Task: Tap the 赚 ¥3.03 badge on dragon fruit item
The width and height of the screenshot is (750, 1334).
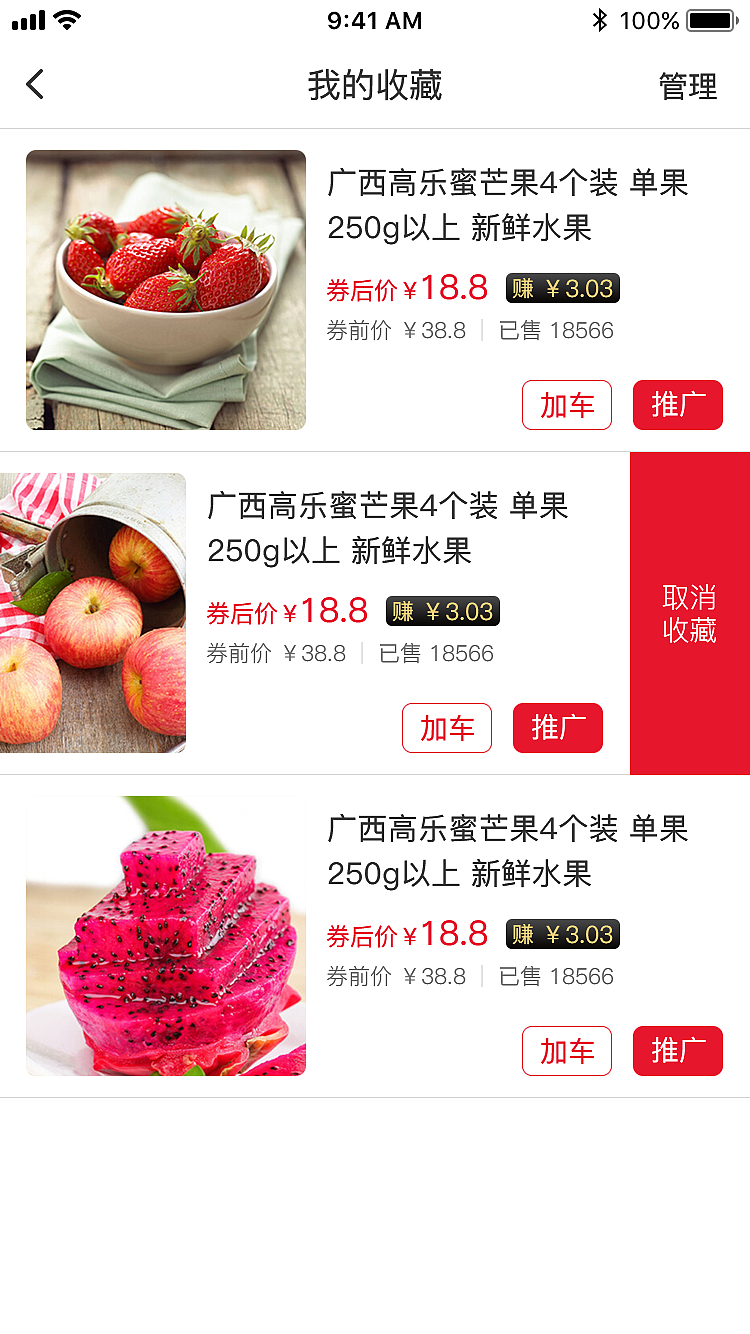Action: tap(563, 934)
